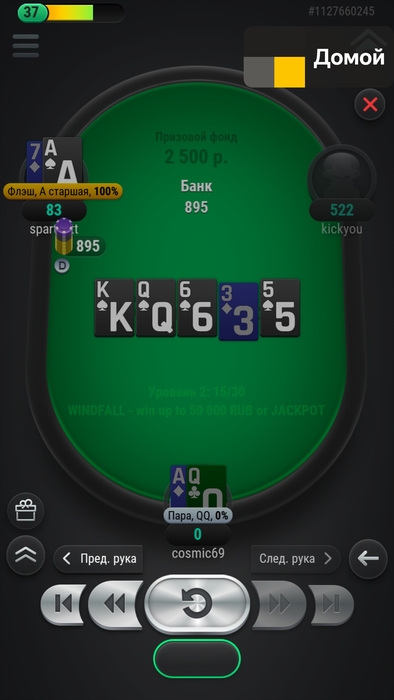Close the replayer with red X

[370, 105]
